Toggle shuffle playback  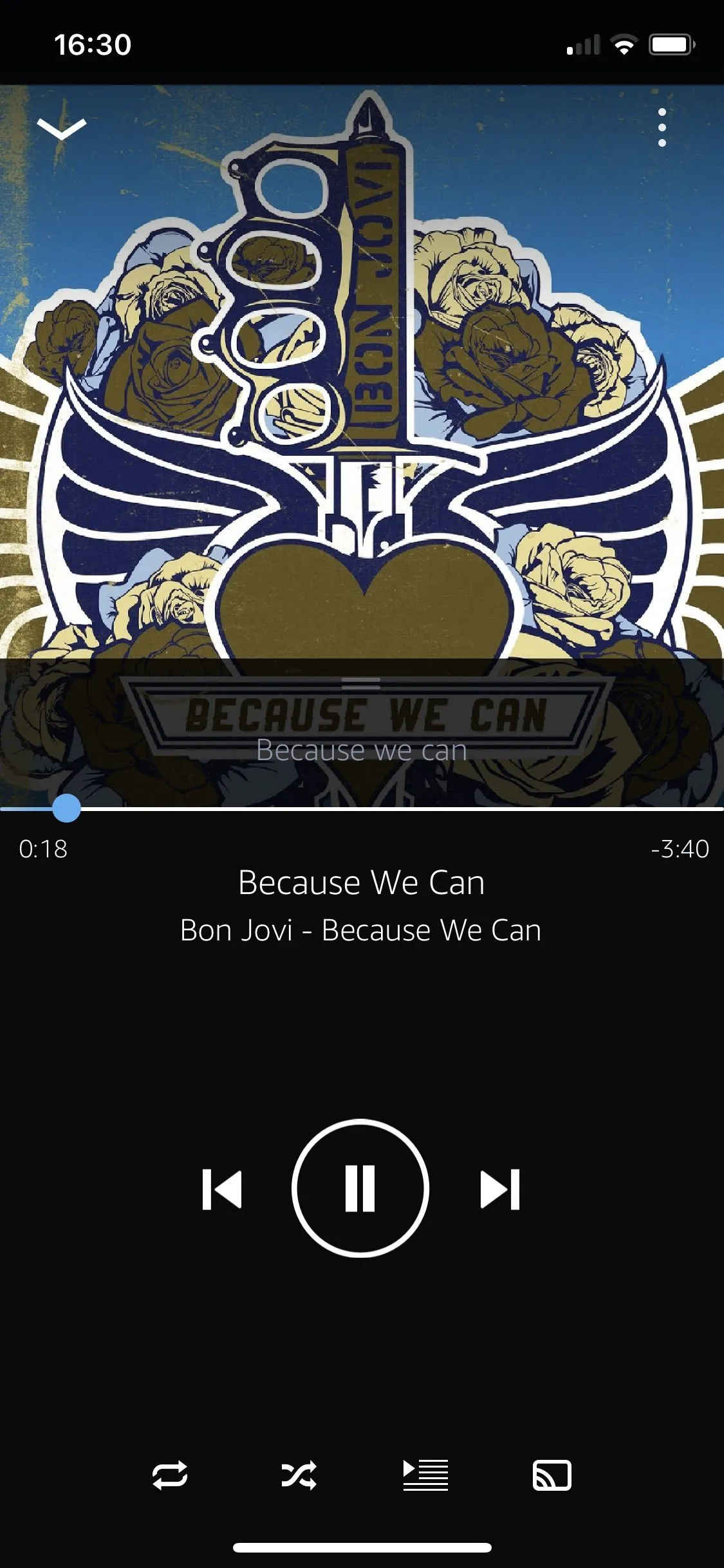pos(299,1475)
